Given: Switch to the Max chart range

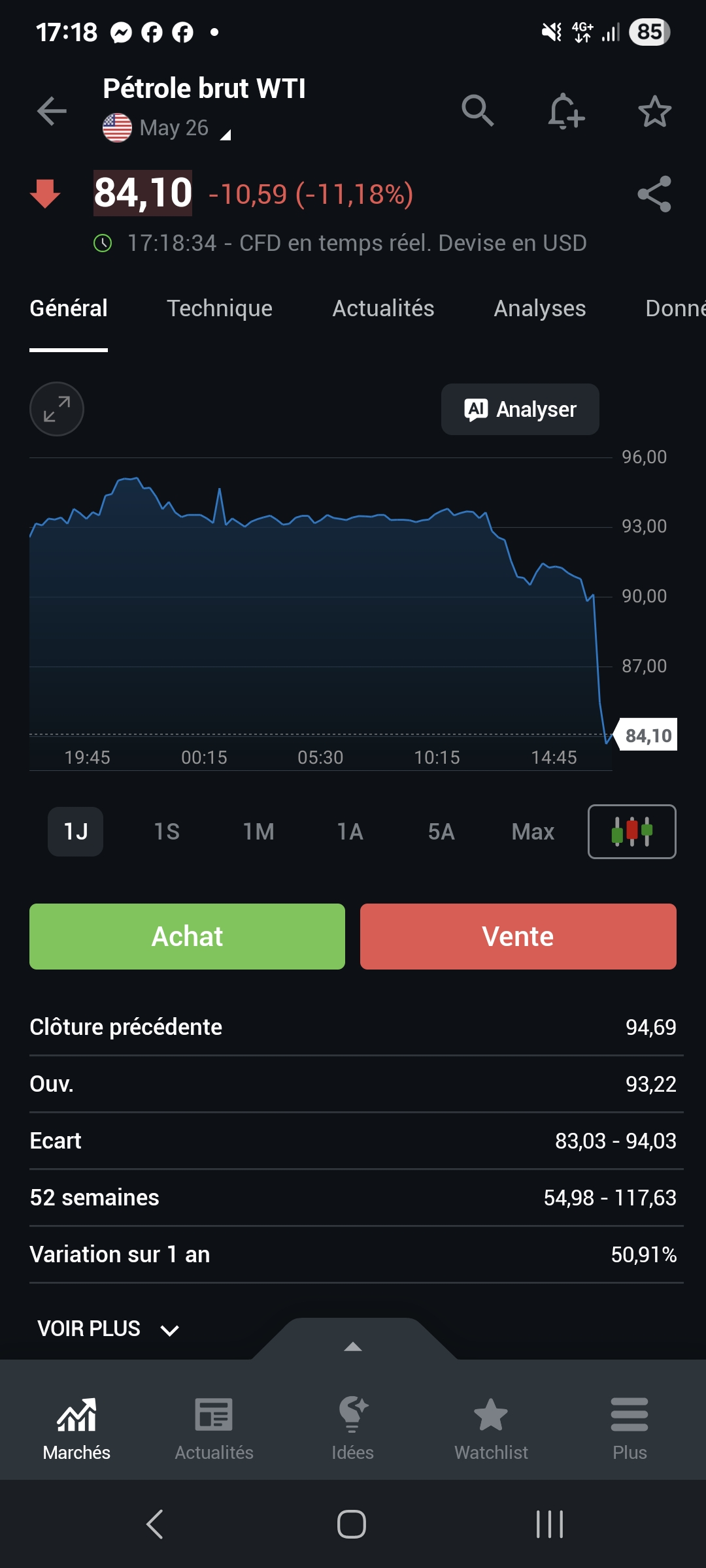Looking at the screenshot, I should [533, 832].
